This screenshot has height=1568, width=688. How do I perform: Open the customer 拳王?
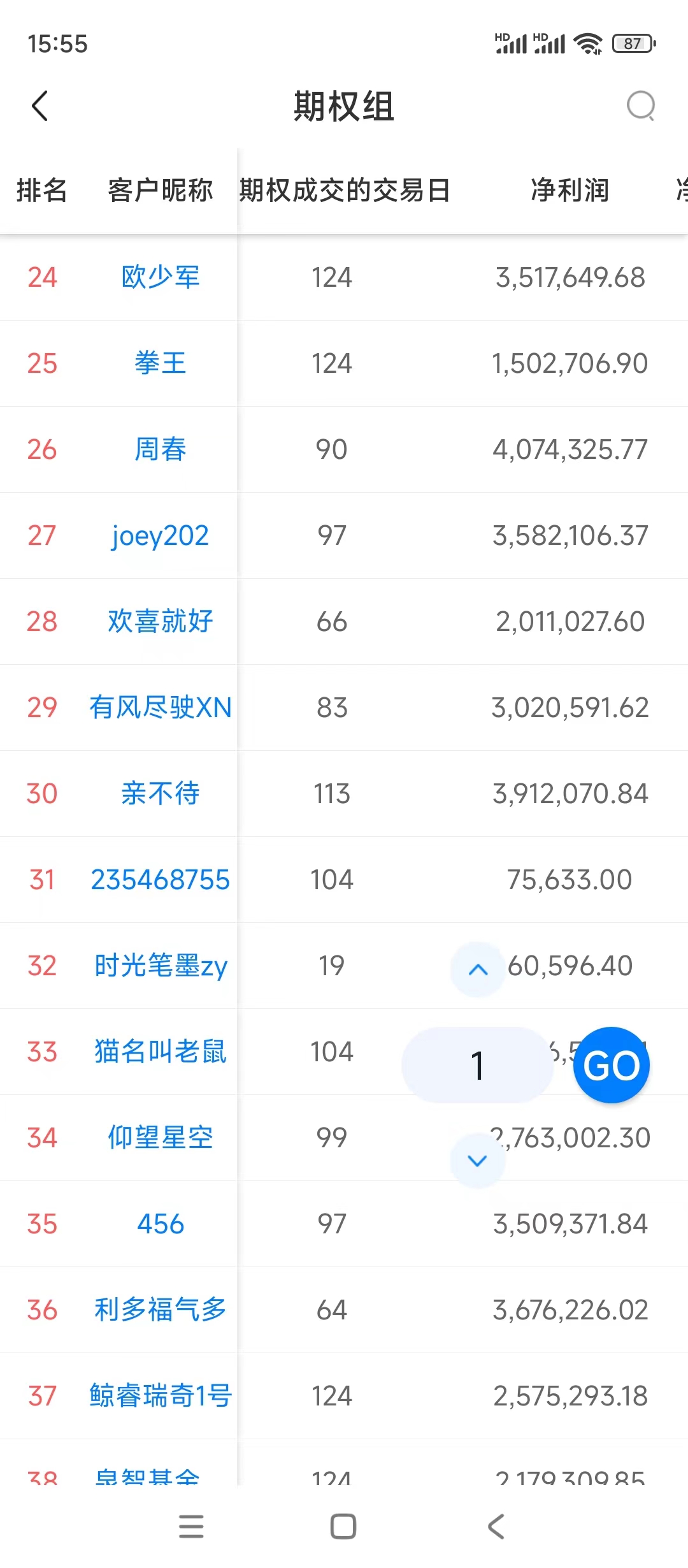160,363
